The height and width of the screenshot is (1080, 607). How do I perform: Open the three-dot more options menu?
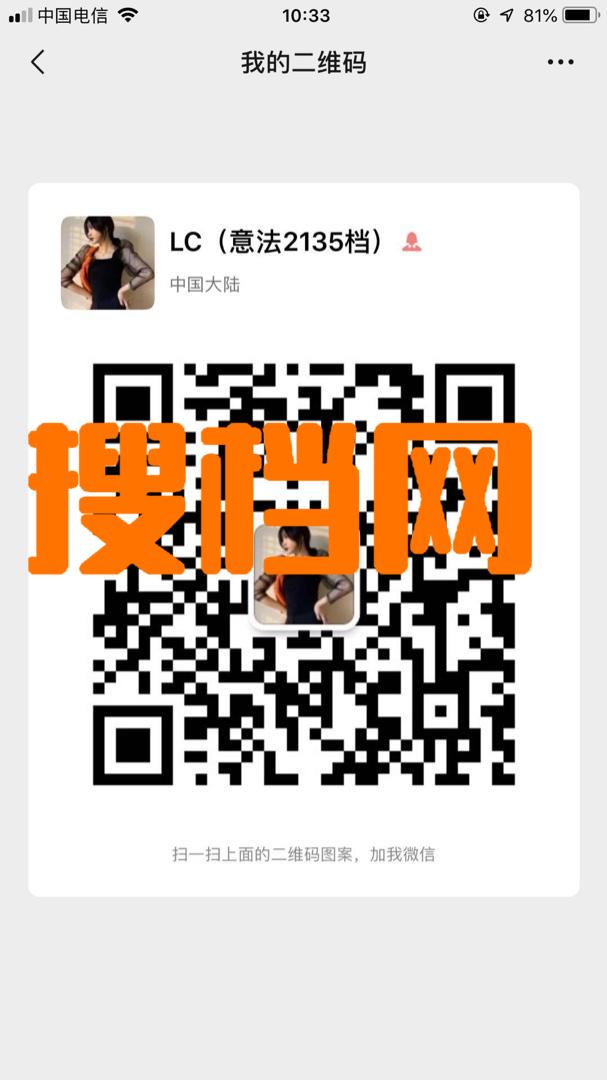click(560, 62)
